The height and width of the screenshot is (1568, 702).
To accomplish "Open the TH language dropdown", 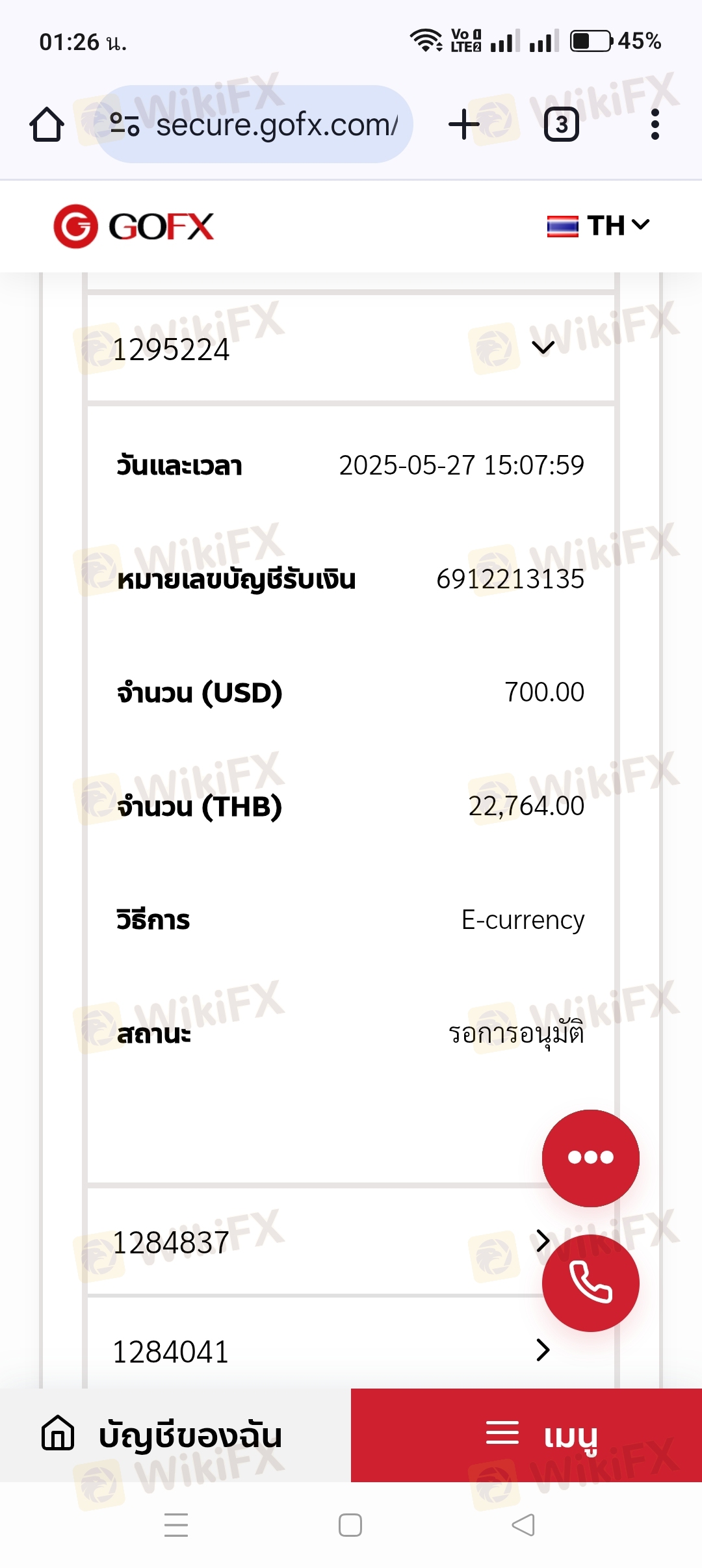I will pos(598,226).
